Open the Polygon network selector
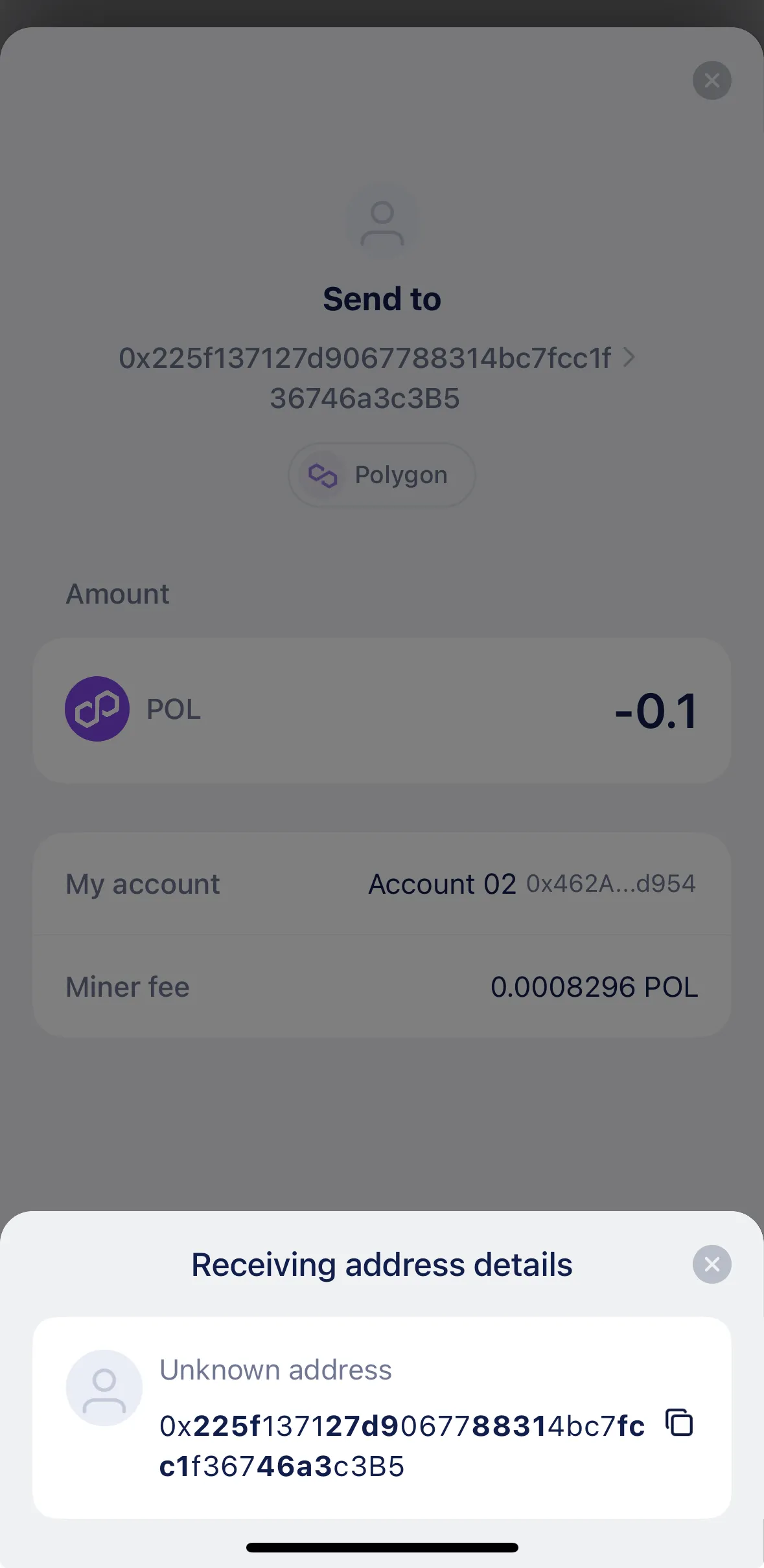The image size is (764, 1568). (x=381, y=475)
